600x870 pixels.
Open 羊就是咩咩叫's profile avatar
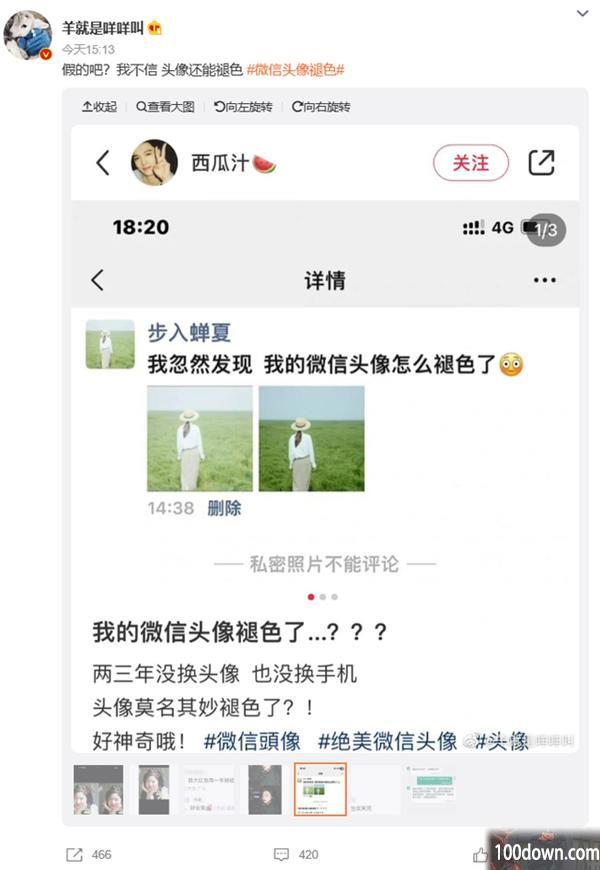27,36
